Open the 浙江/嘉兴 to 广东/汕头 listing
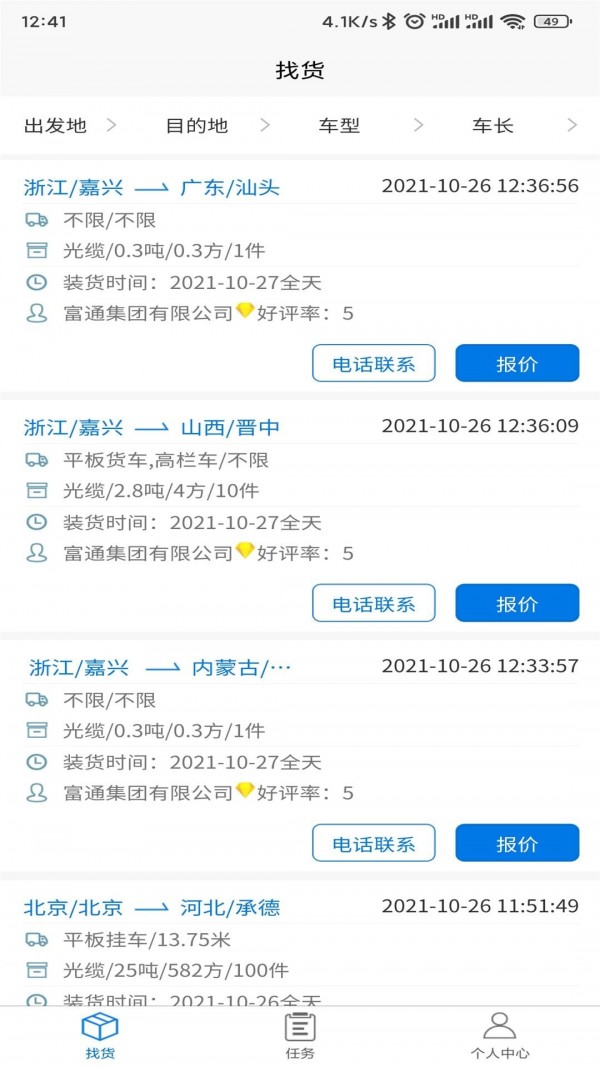 [x=152, y=187]
